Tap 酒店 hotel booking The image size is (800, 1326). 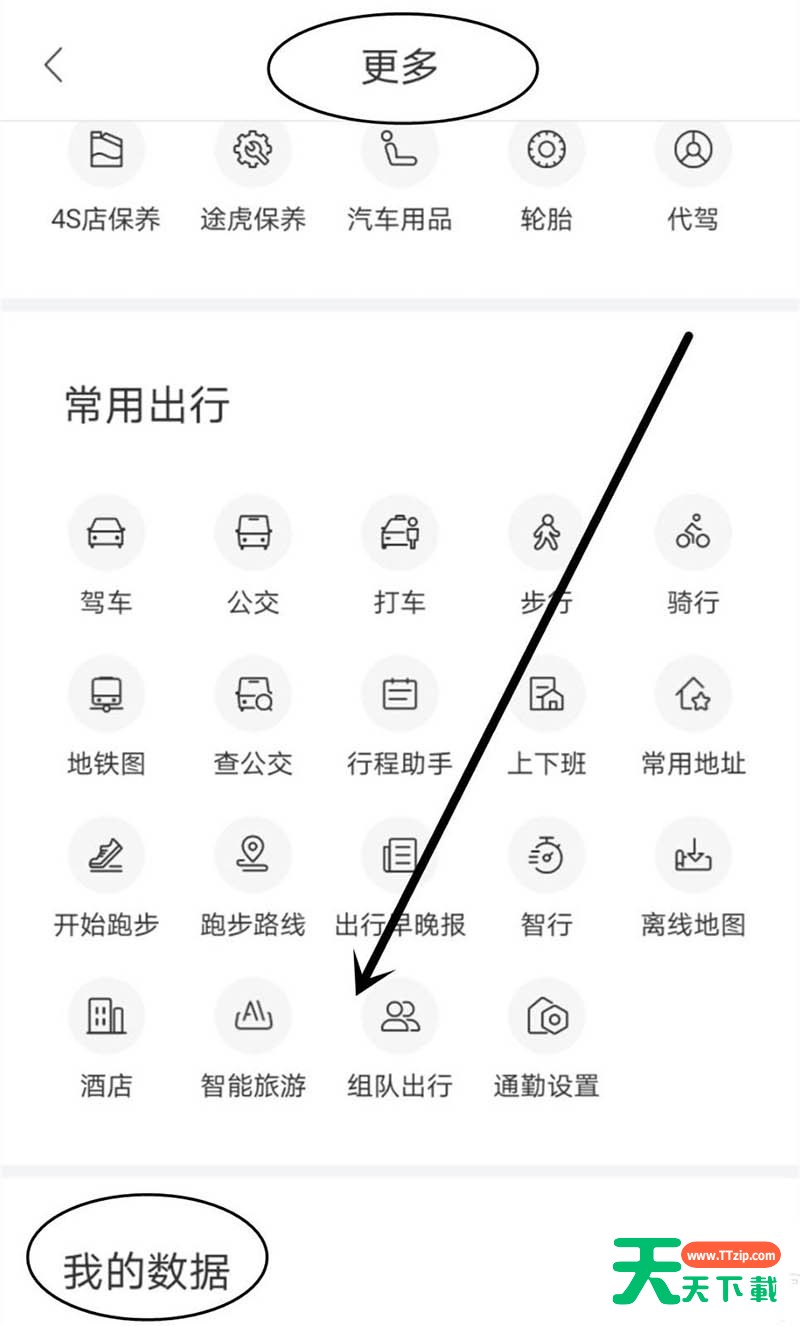(106, 1040)
